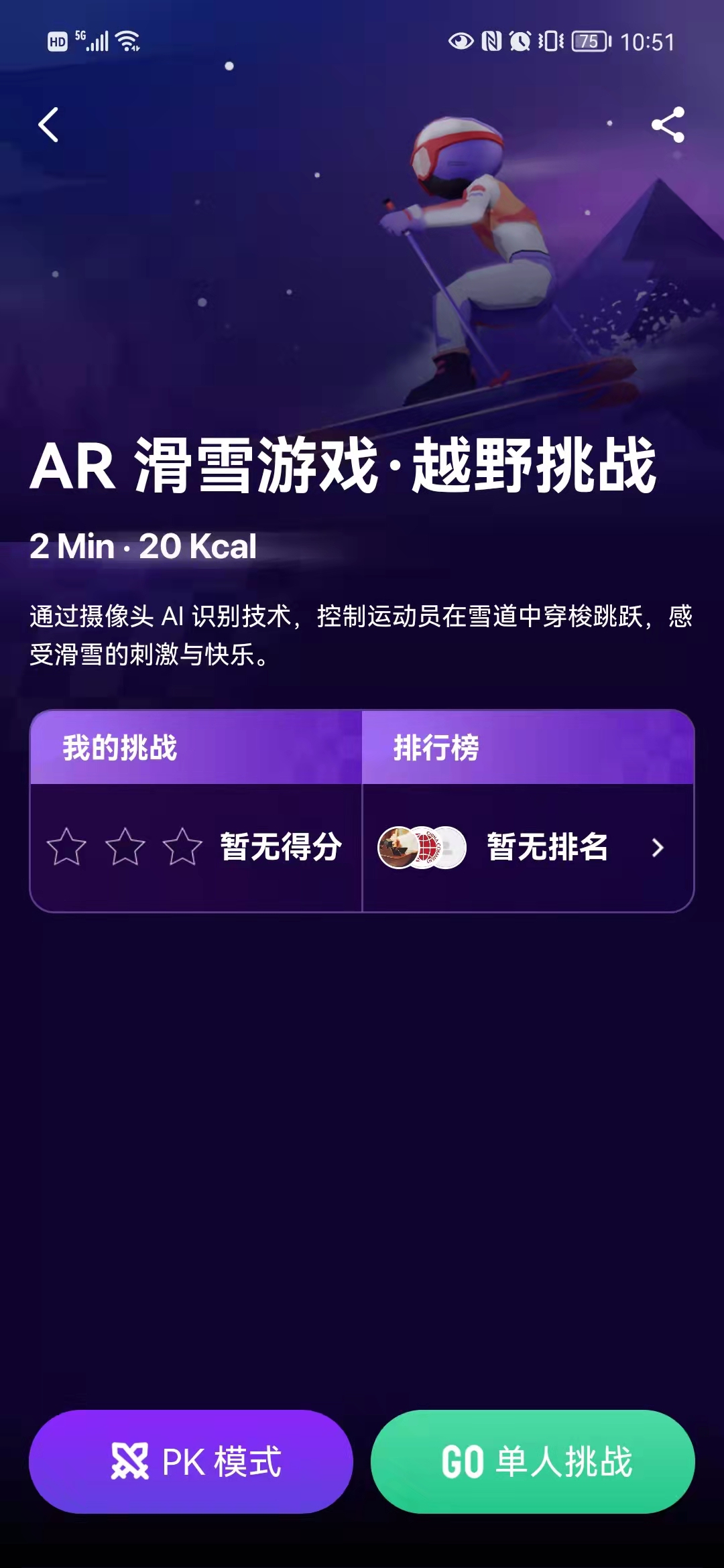Go back using the top-left arrow
Viewport: 724px width, 1568px height.
pyautogui.click(x=48, y=125)
